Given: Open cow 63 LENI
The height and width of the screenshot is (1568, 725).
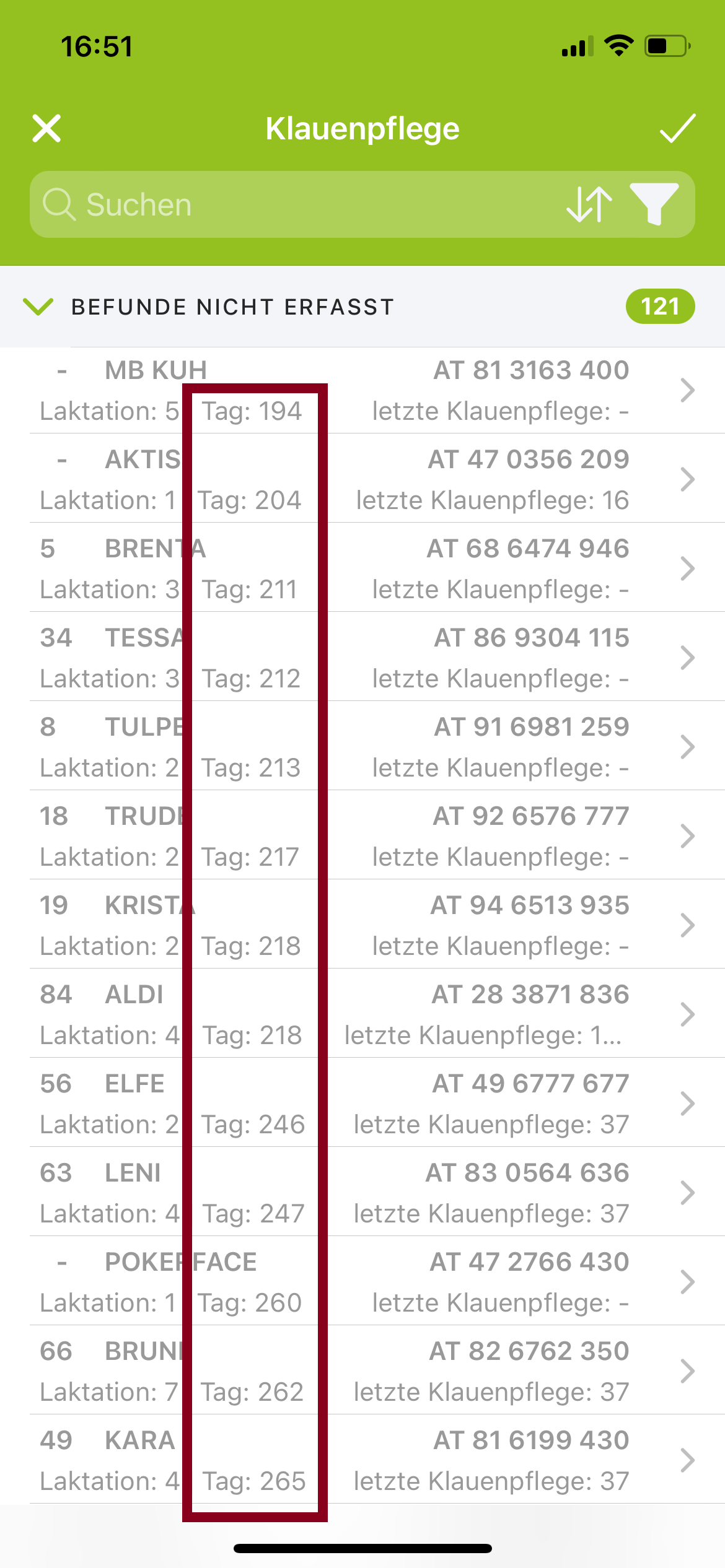Looking at the screenshot, I should [x=362, y=1193].
